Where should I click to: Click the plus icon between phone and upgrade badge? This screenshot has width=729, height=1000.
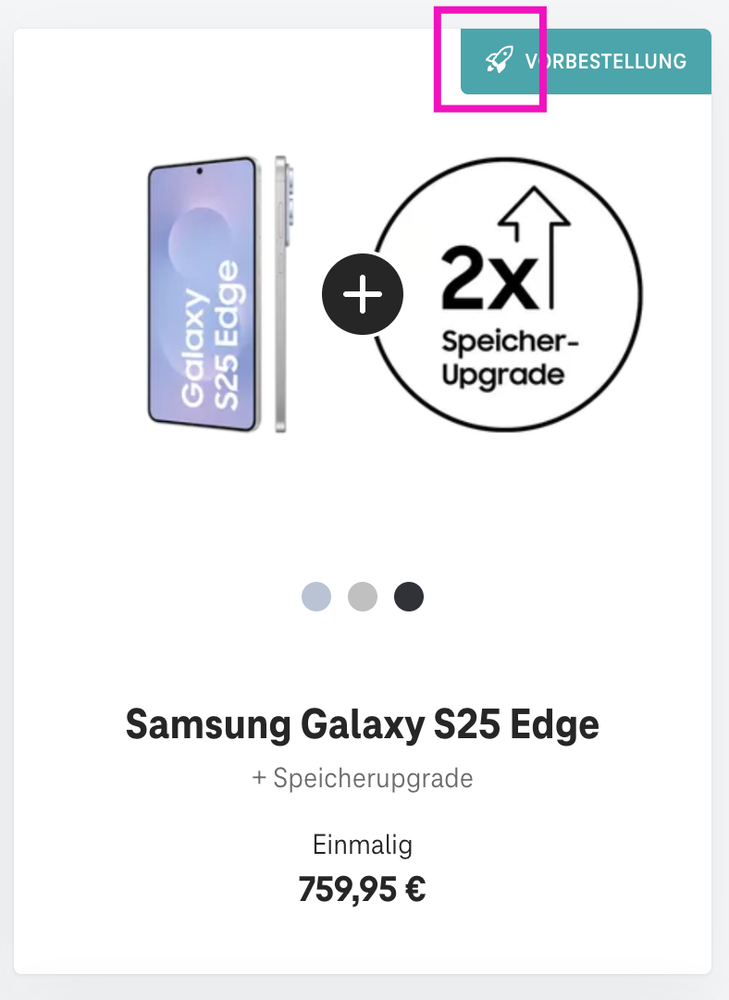363,293
